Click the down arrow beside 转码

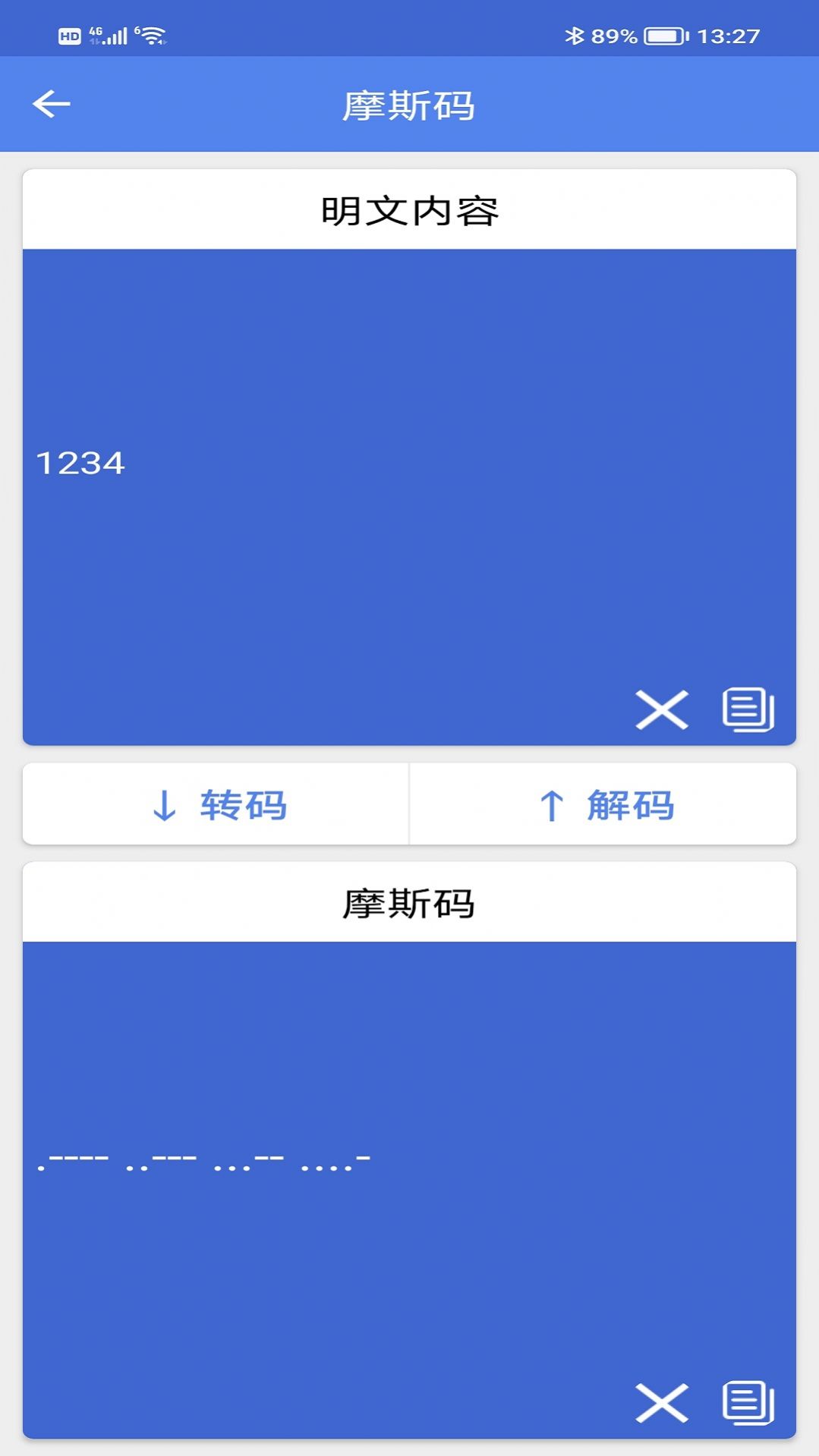[x=164, y=806]
